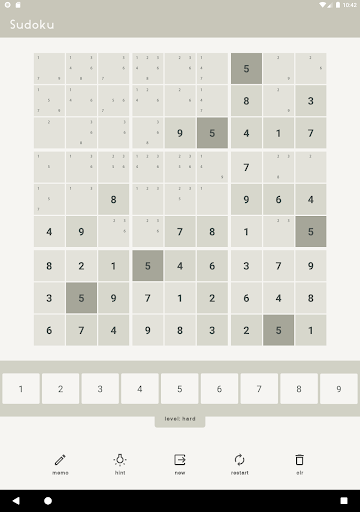The image size is (360, 512).
Task: Select the empty cell between 1 and 5
Action: tap(278, 231)
